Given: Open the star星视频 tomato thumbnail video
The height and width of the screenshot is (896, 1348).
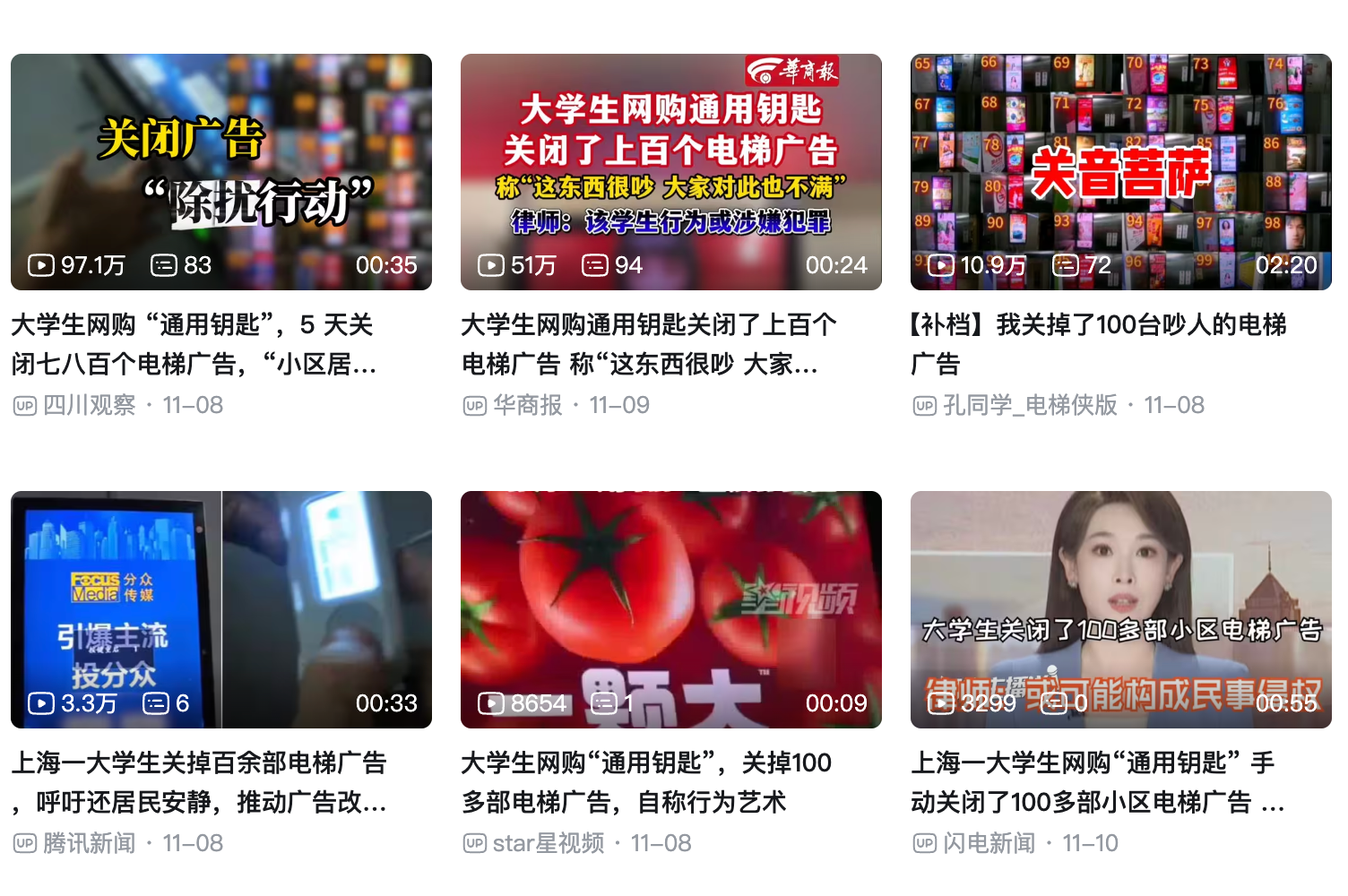Looking at the screenshot, I should click(x=670, y=609).
